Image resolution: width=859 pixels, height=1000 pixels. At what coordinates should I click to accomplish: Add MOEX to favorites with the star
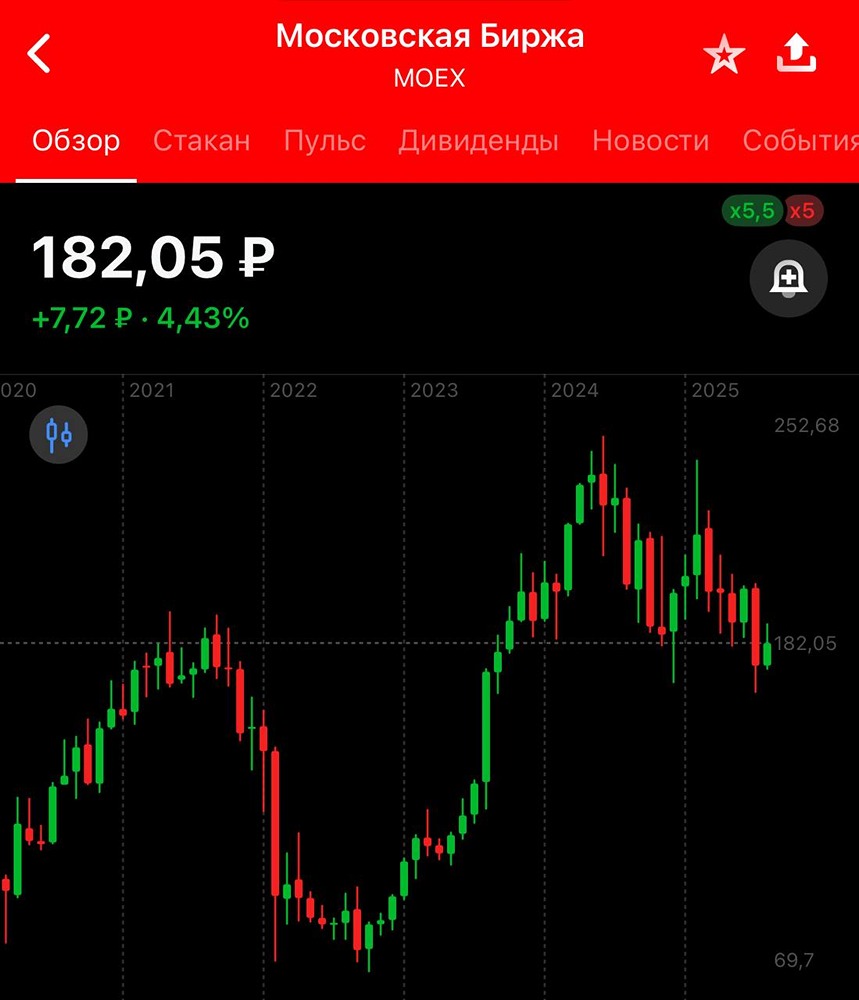(723, 56)
